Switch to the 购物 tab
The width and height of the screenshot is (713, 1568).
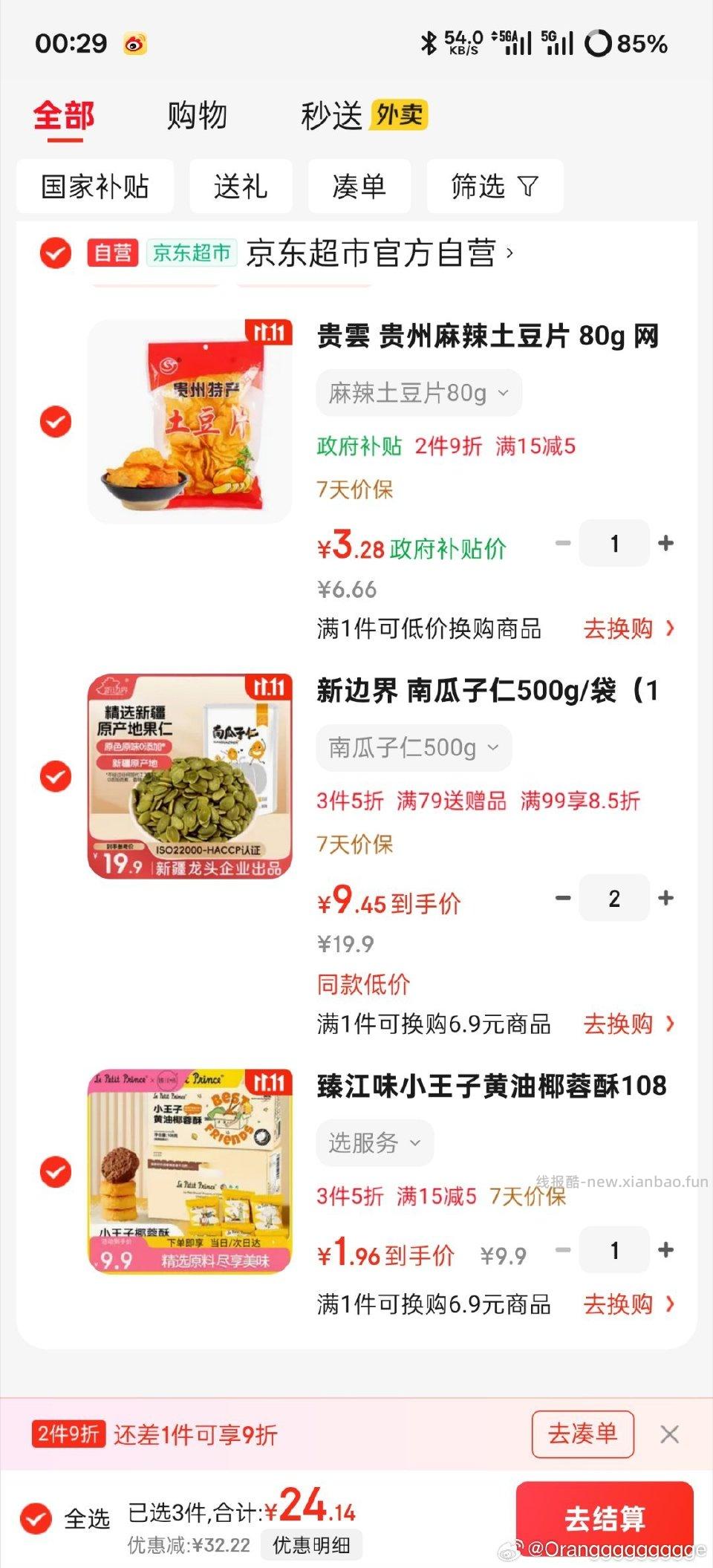(x=197, y=116)
